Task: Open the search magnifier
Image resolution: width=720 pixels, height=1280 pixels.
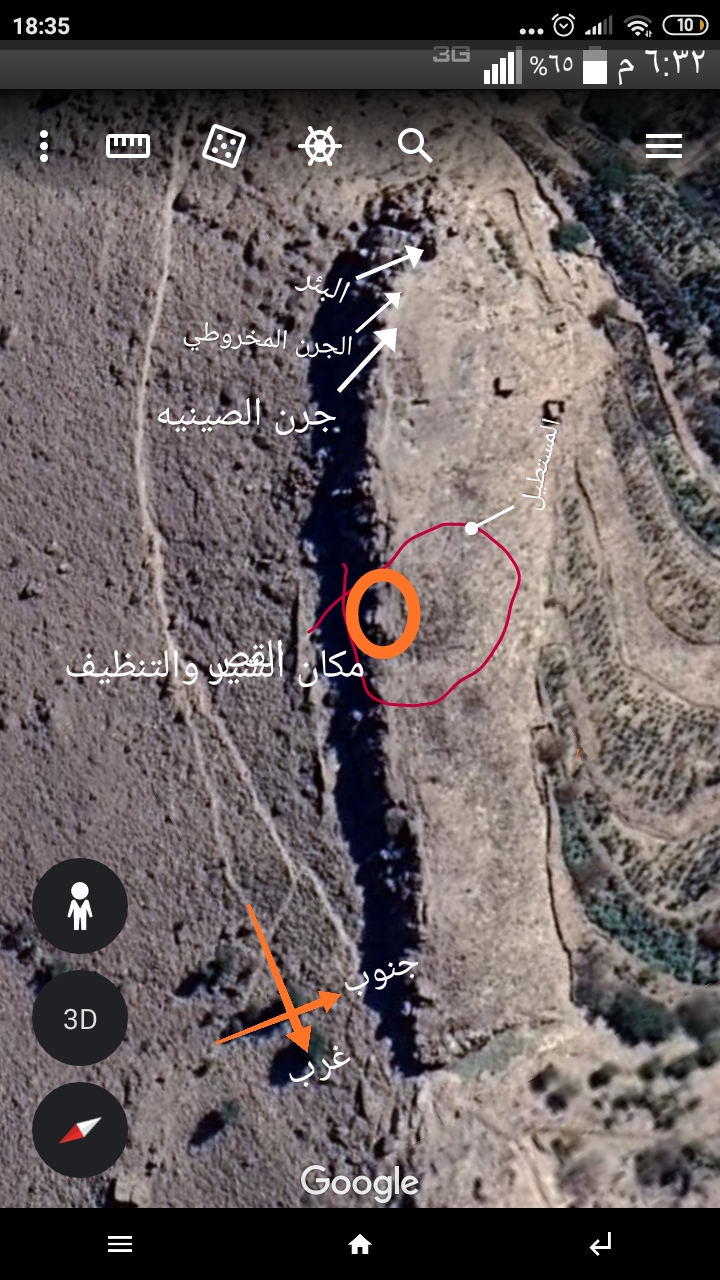Action: click(x=414, y=146)
